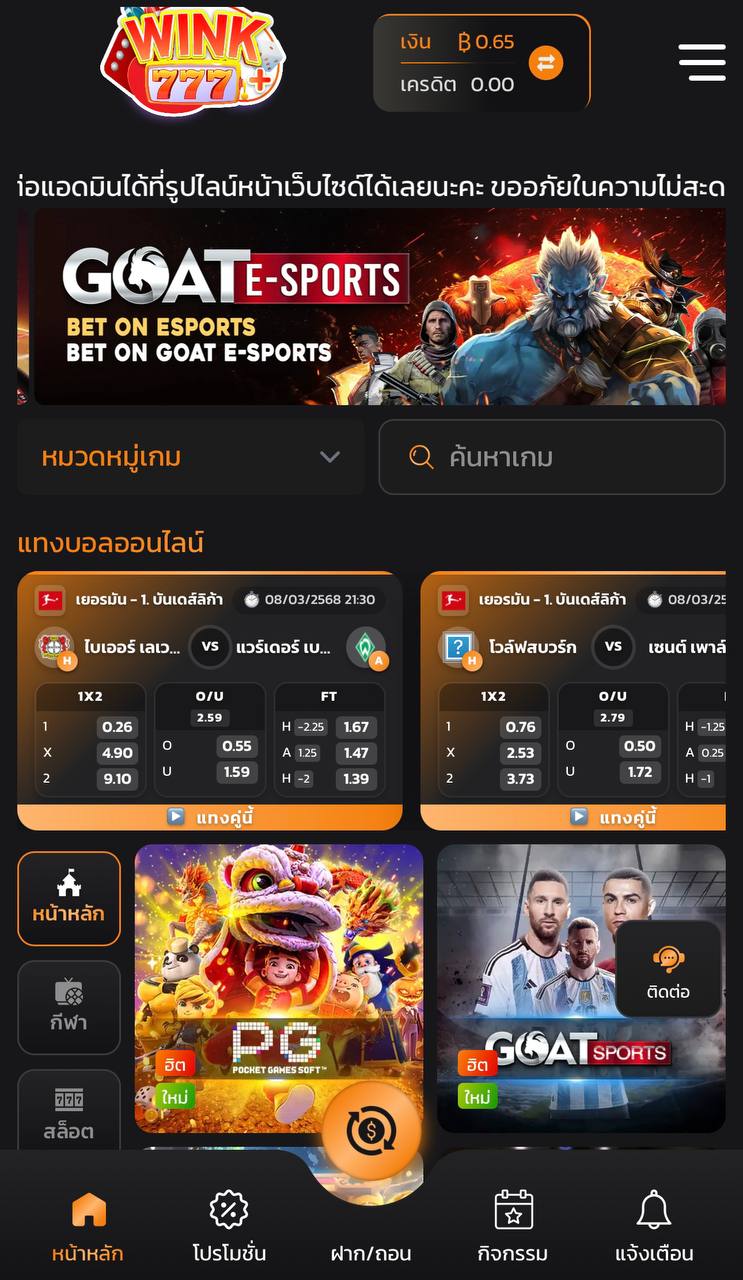Click the GOAT E-SPORTS banner
This screenshot has height=1280, width=743.
coord(371,307)
